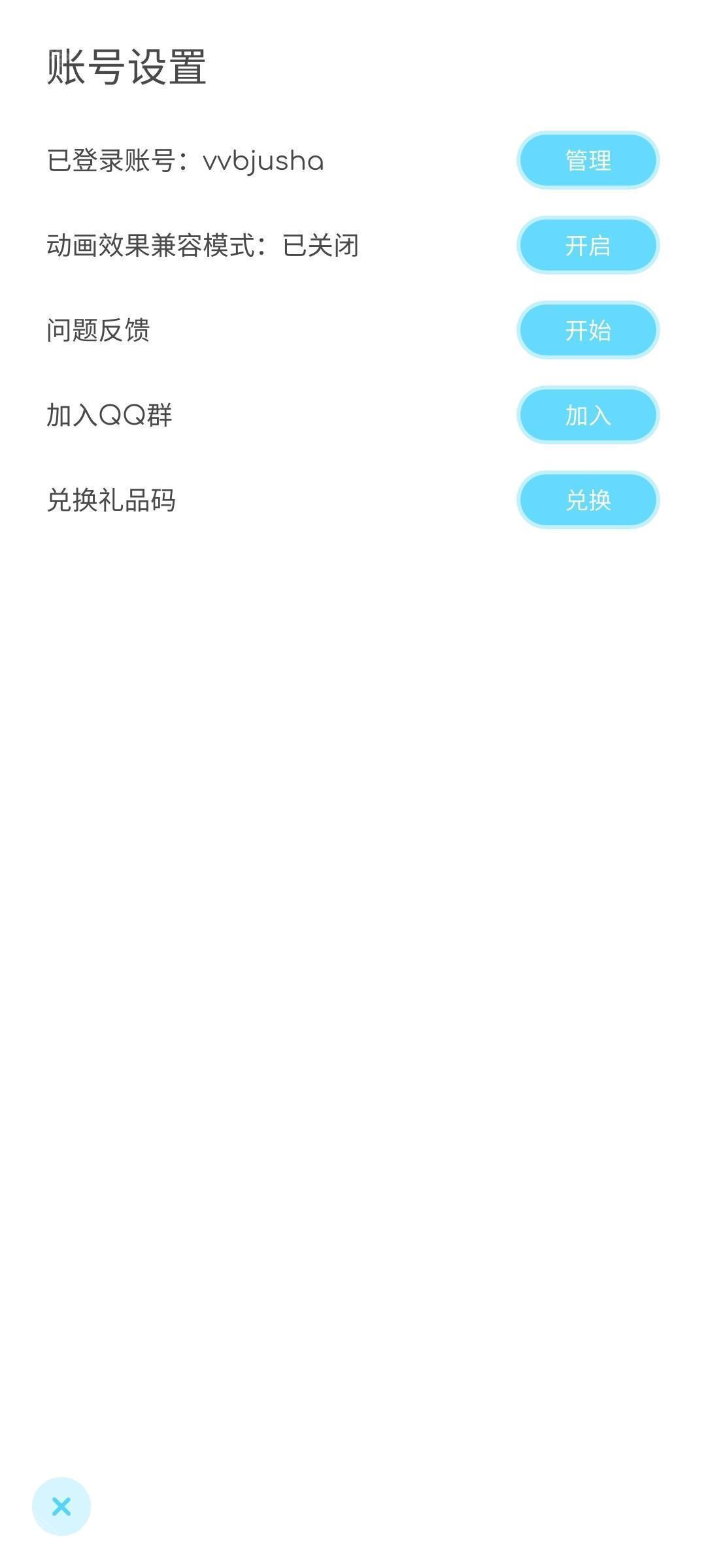Viewport: 706px width, 1568px height.
Task: Click the 问题反馈 label text
Action: (98, 330)
